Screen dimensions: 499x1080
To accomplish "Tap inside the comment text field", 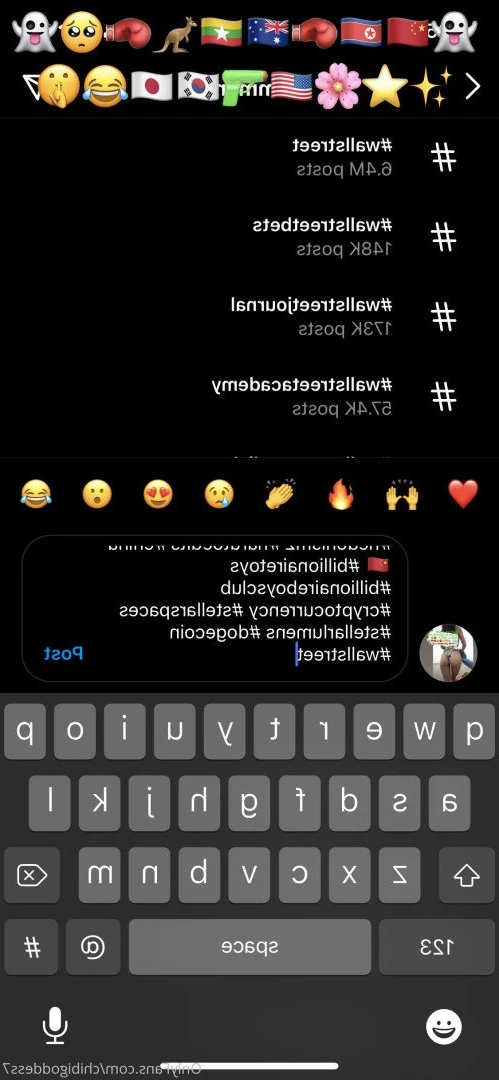I will tap(214, 608).
